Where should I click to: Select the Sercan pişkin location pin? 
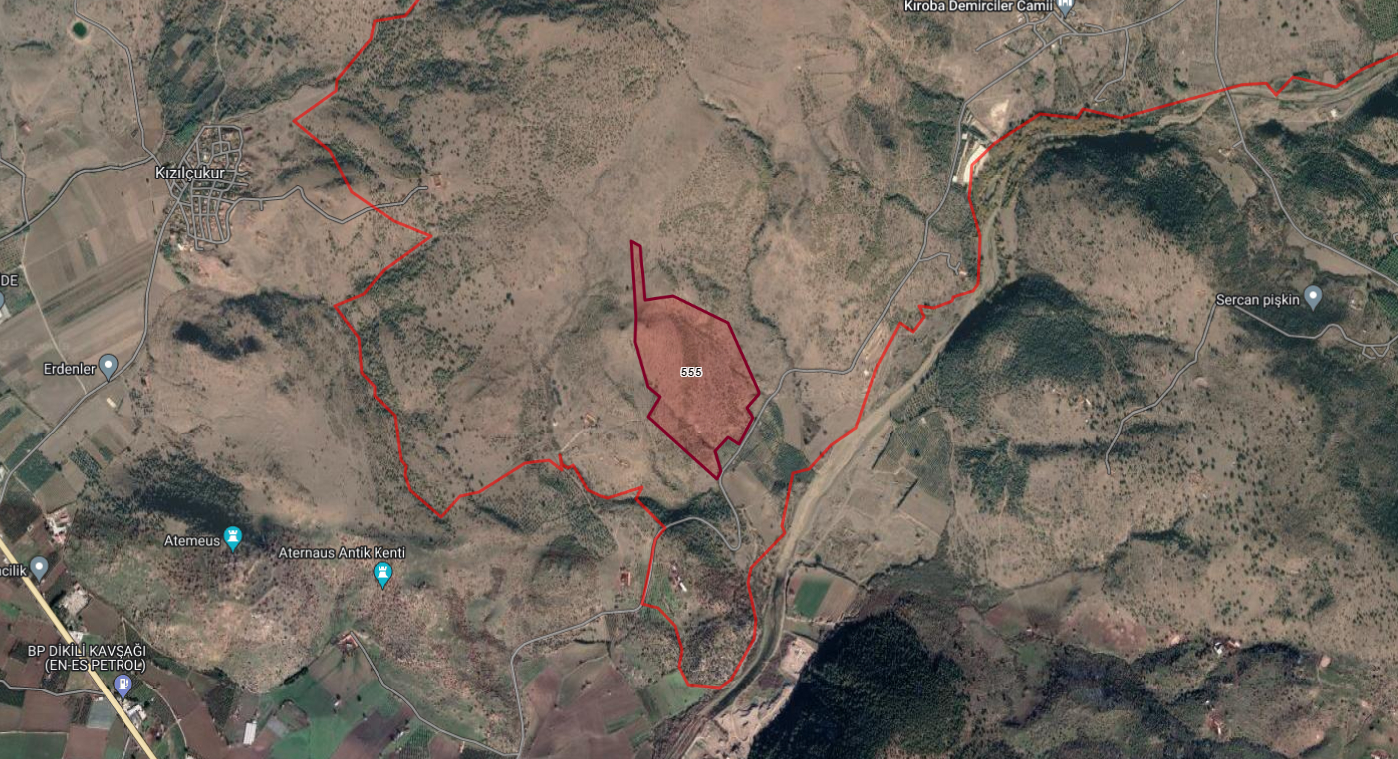click(1313, 297)
